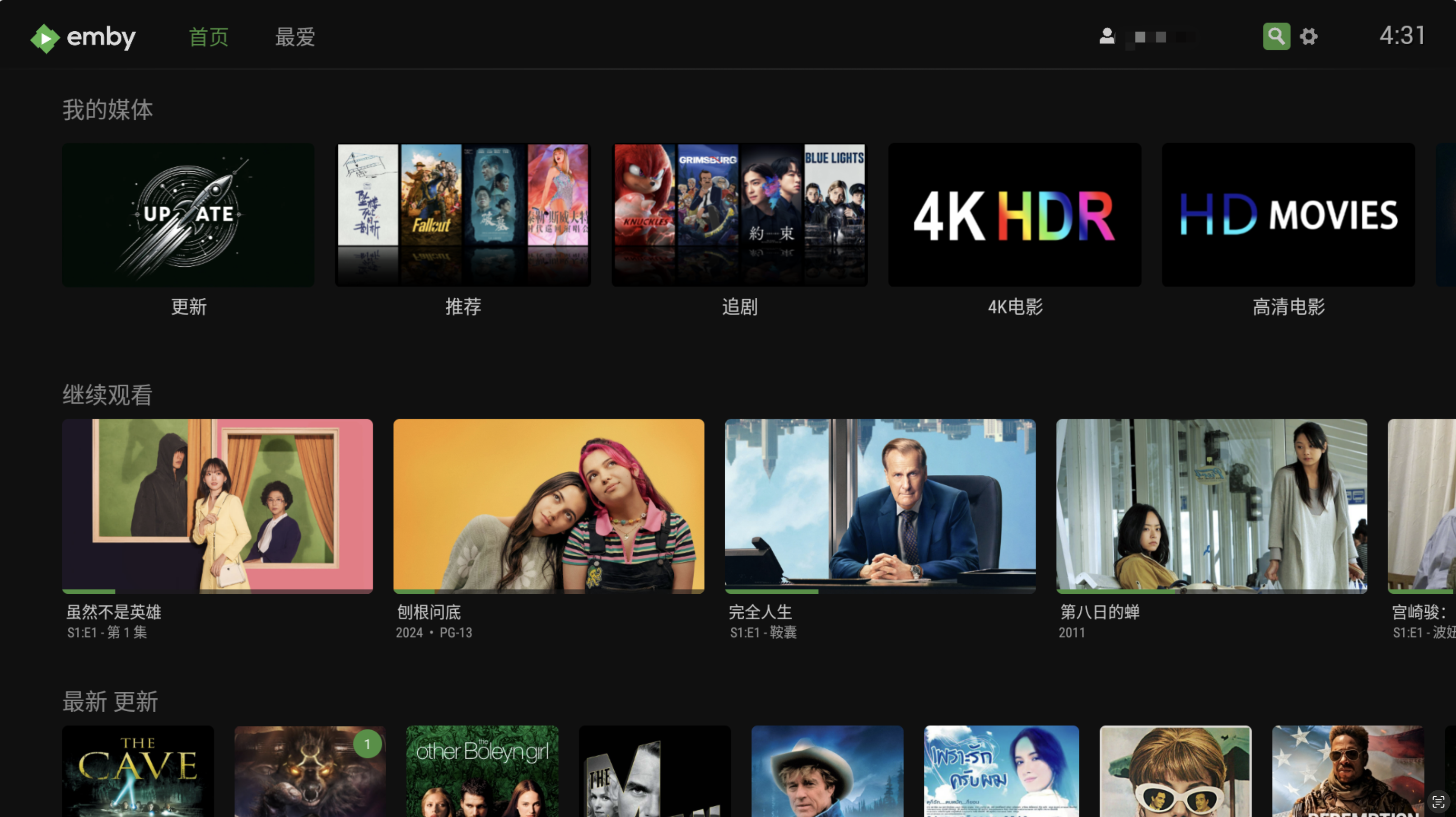
Task: Open the user profile icon
Action: coord(1107,37)
